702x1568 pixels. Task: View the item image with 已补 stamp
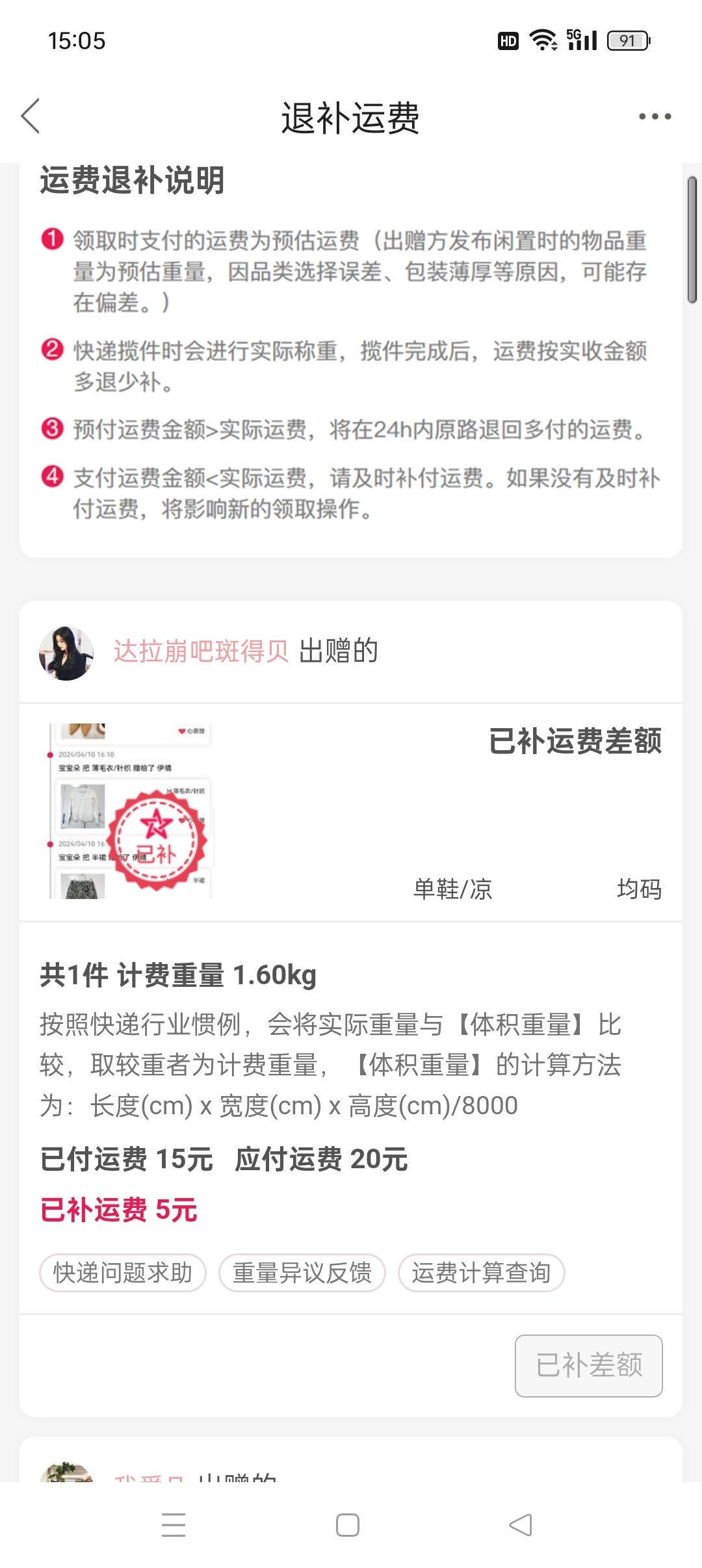click(130, 811)
